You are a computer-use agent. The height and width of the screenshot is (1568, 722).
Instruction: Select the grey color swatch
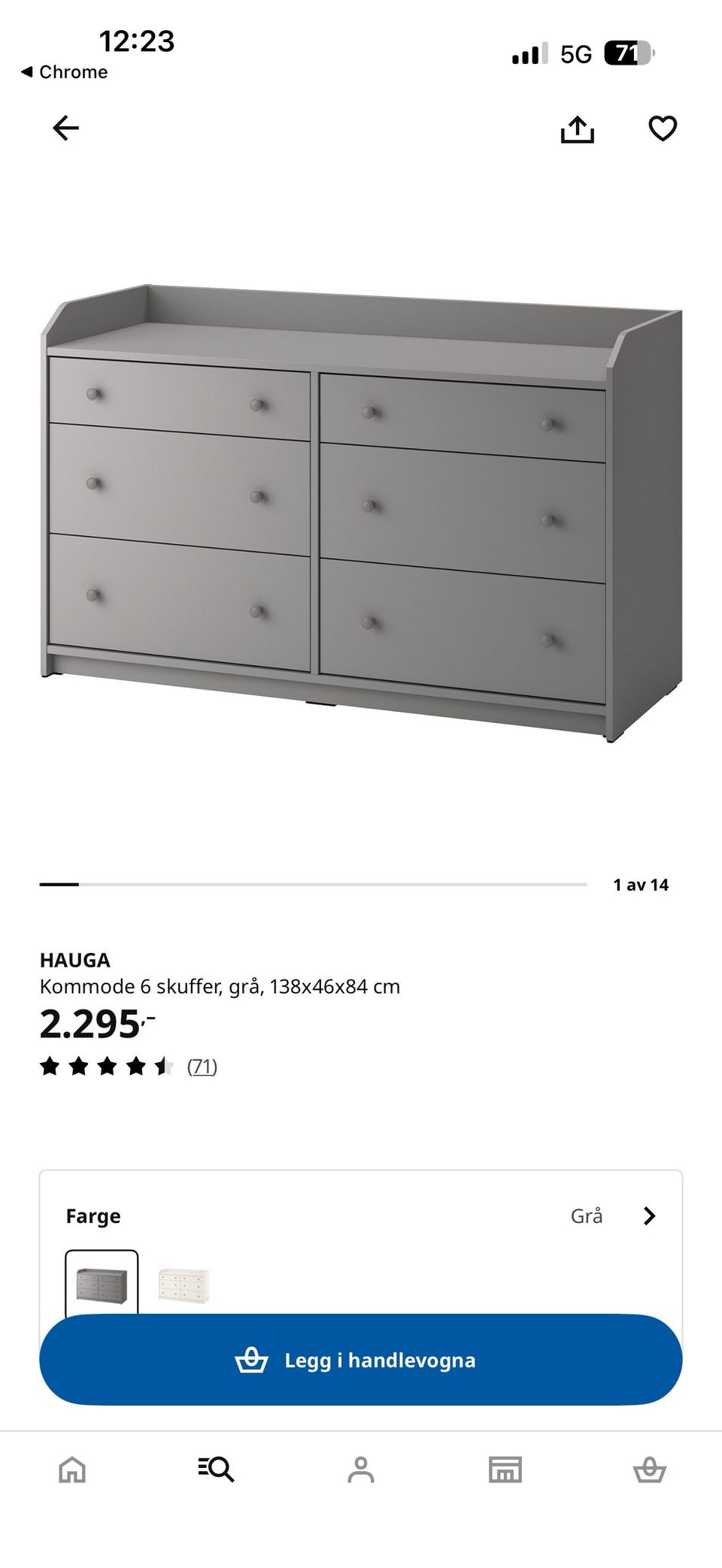pos(102,1284)
